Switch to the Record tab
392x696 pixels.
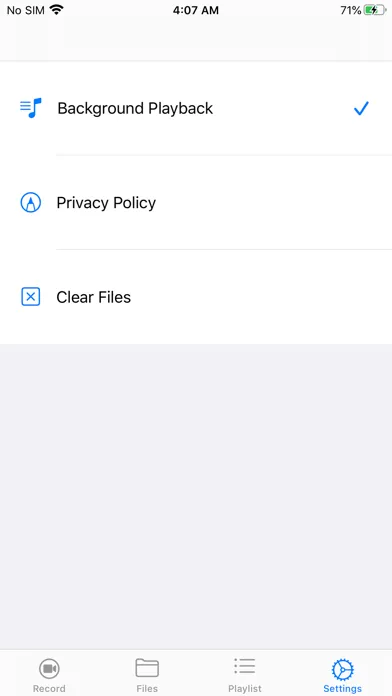pos(49,675)
